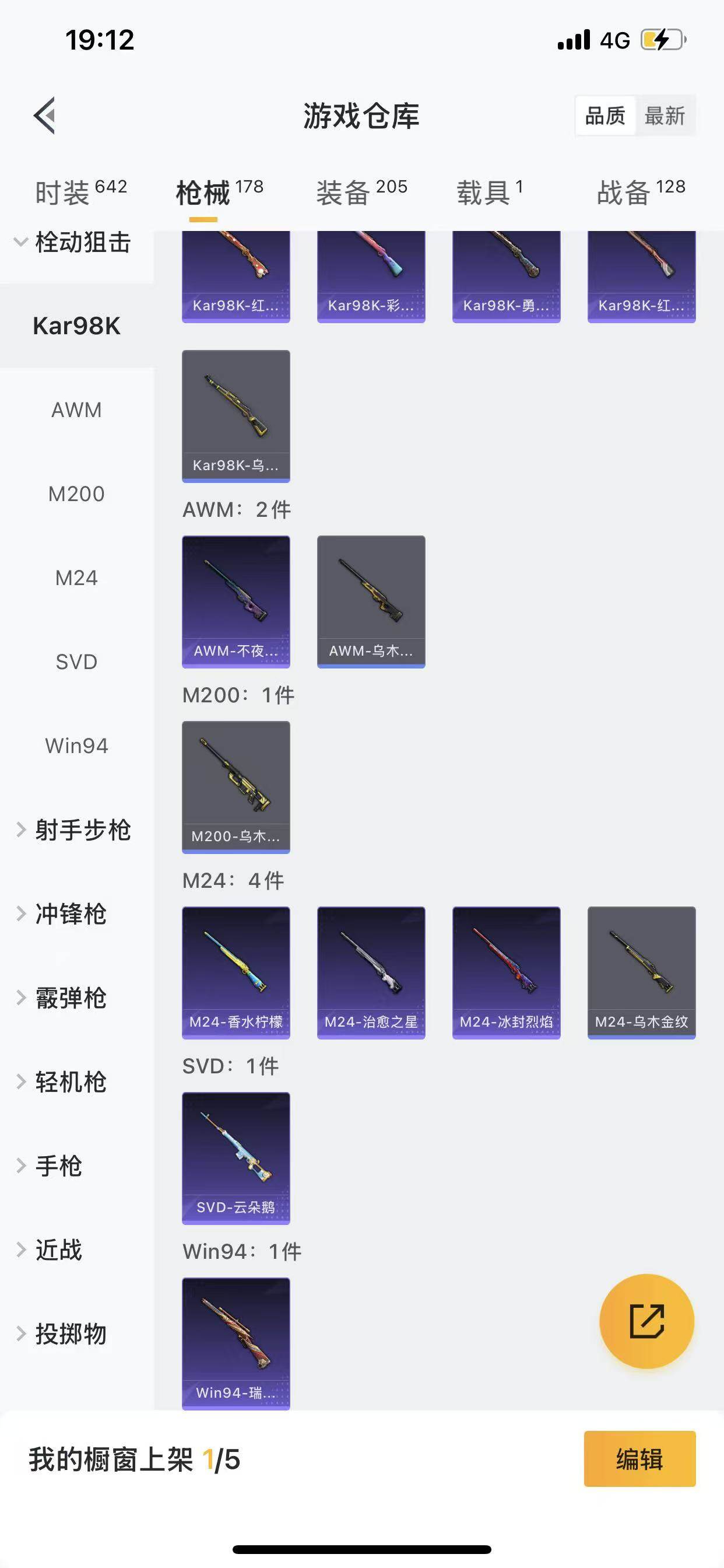Switch to the 装备 tab
Image resolution: width=724 pixels, height=1568 pixels.
(x=361, y=192)
